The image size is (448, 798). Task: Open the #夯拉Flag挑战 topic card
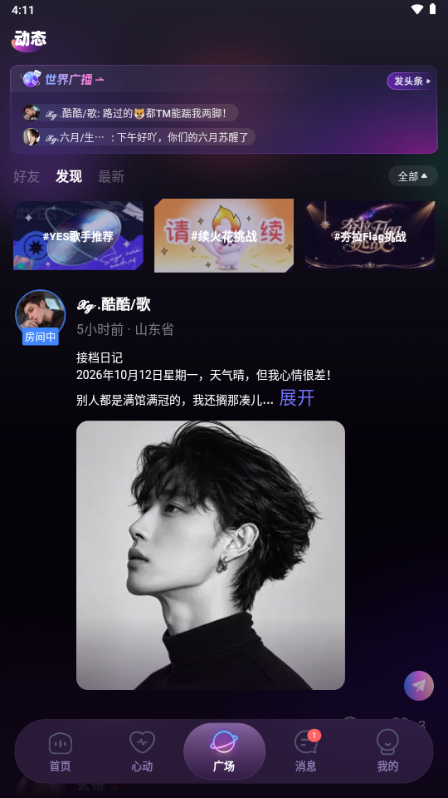(x=370, y=236)
